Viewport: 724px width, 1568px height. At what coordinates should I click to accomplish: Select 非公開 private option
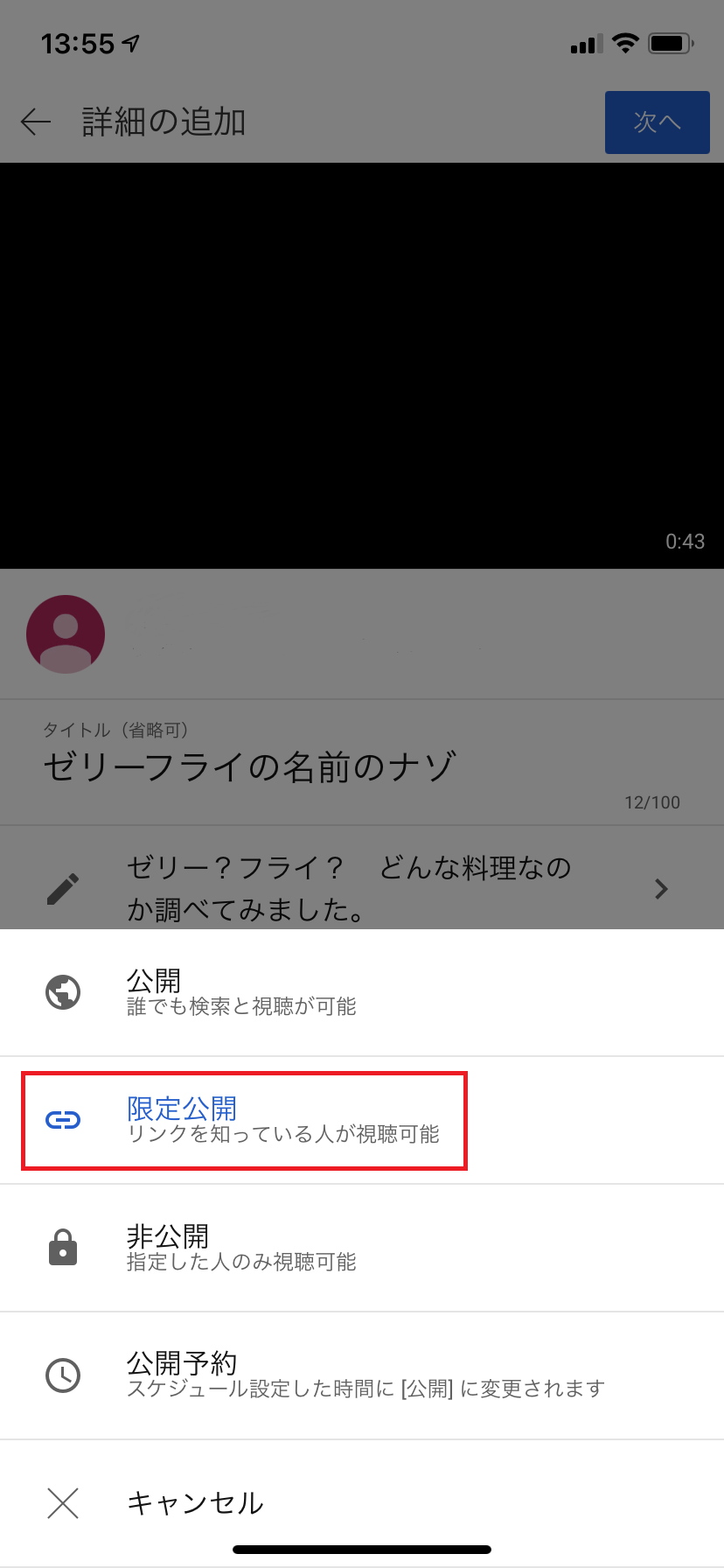[x=362, y=1248]
